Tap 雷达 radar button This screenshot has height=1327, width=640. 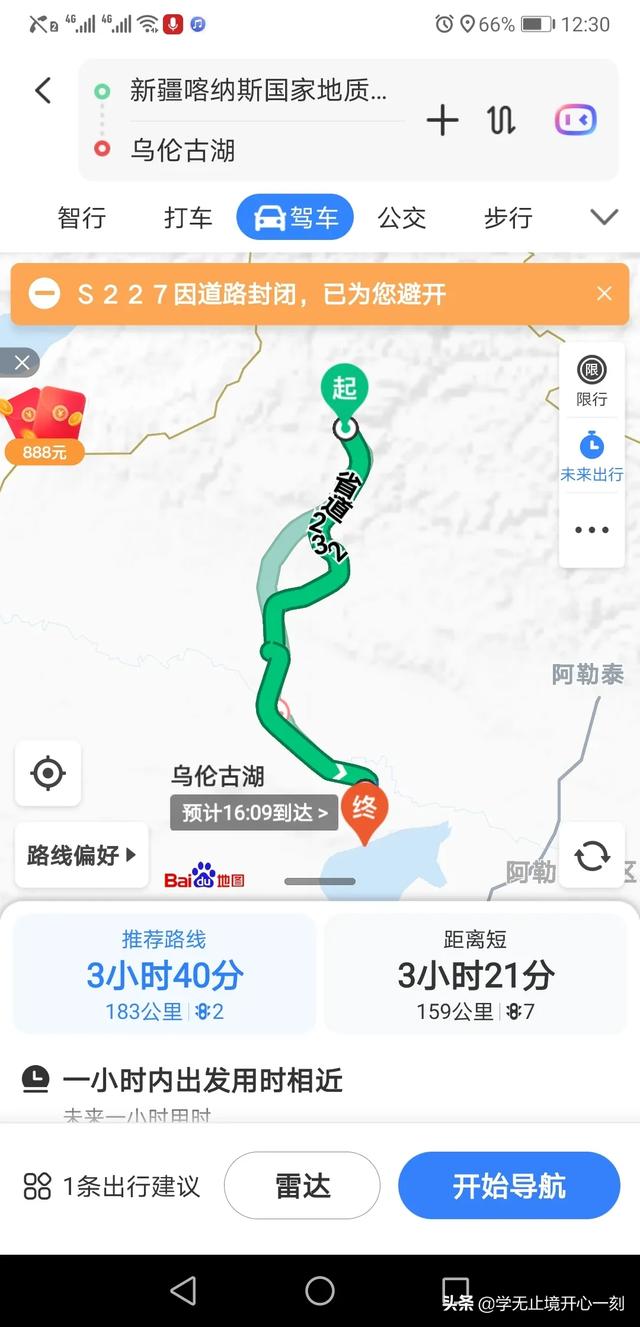click(x=302, y=1186)
